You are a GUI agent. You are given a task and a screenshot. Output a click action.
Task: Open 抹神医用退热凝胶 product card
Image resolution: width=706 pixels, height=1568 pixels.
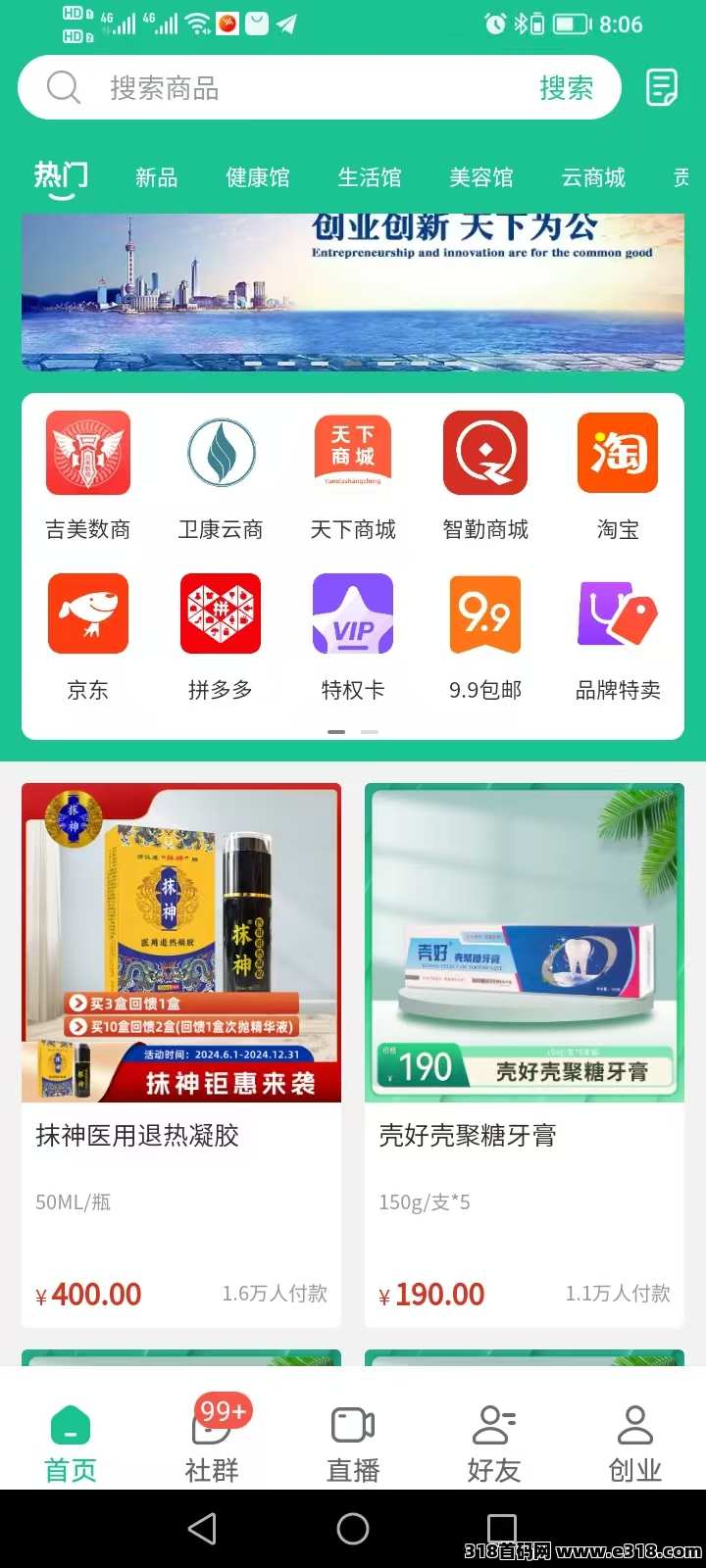181,1053
